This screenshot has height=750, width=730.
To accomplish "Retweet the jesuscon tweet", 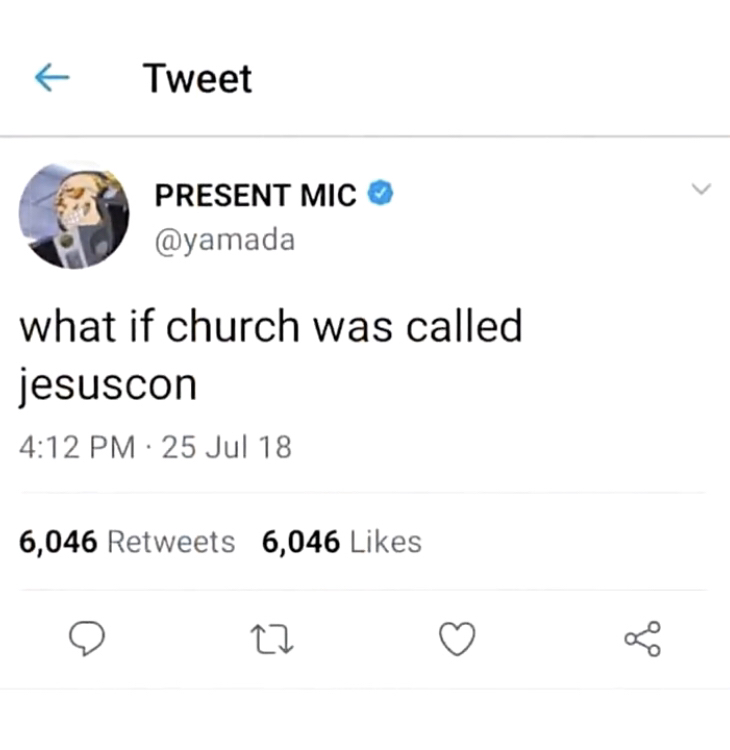I will pyautogui.click(x=273, y=637).
